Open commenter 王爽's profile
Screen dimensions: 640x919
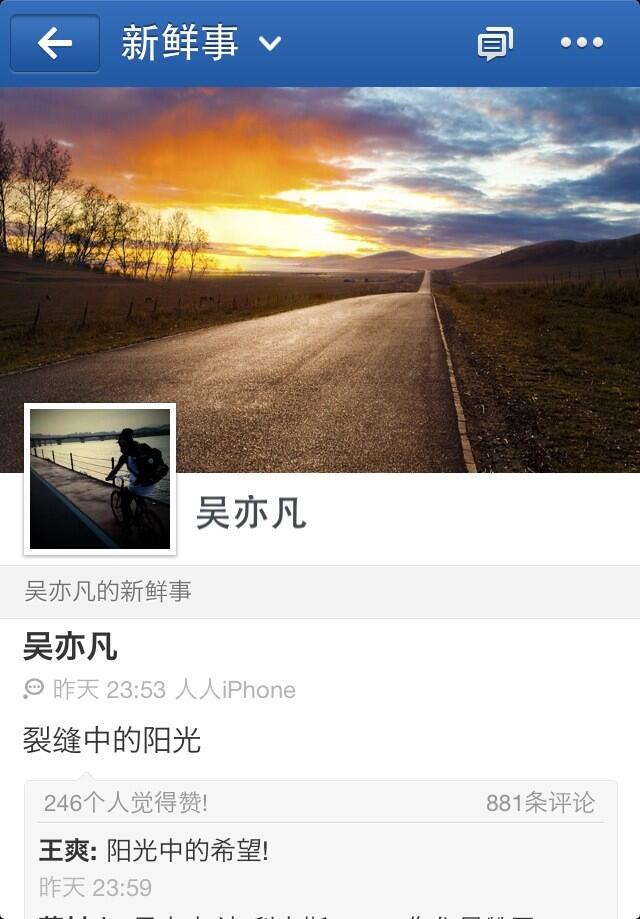[x=65, y=851]
